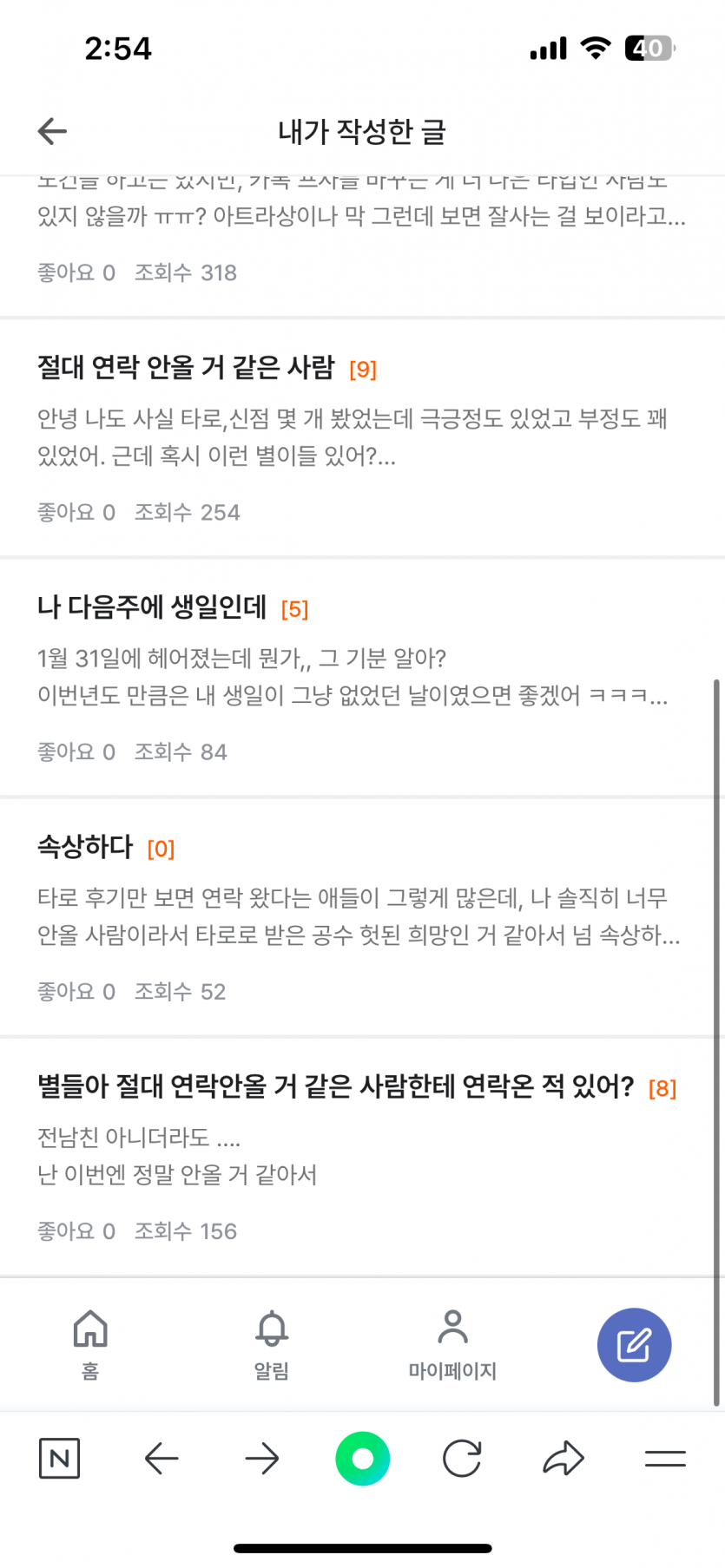Viewport: 725px width, 1568px height.
Task: Open the post 속상하다
Action: (x=85, y=847)
